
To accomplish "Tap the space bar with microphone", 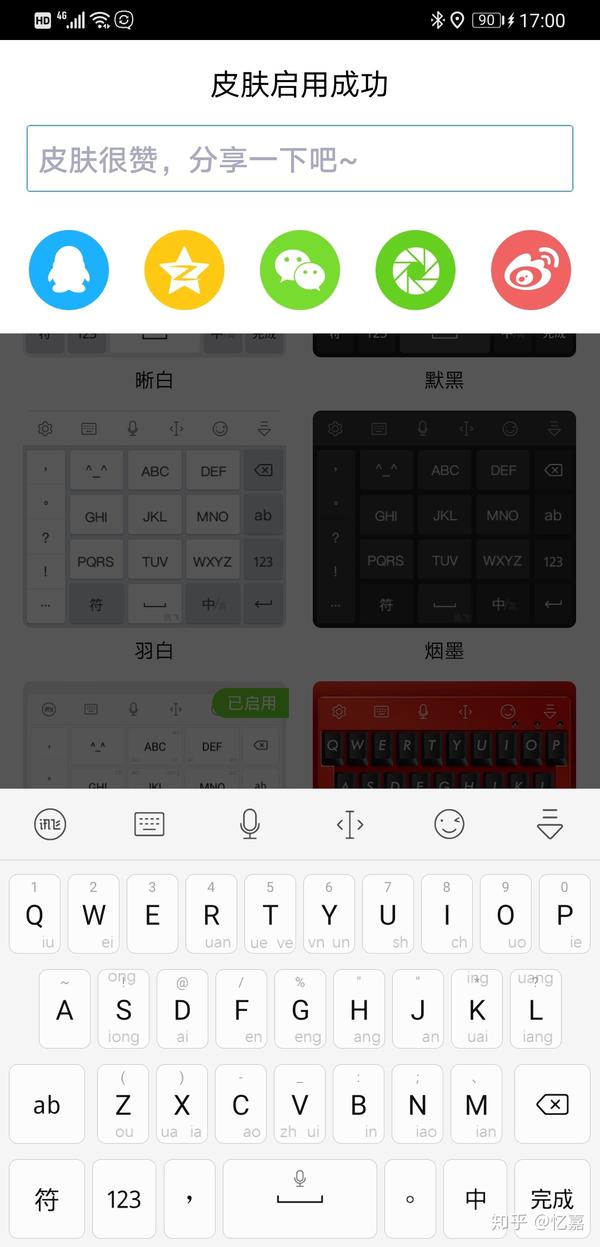I will (300, 1198).
